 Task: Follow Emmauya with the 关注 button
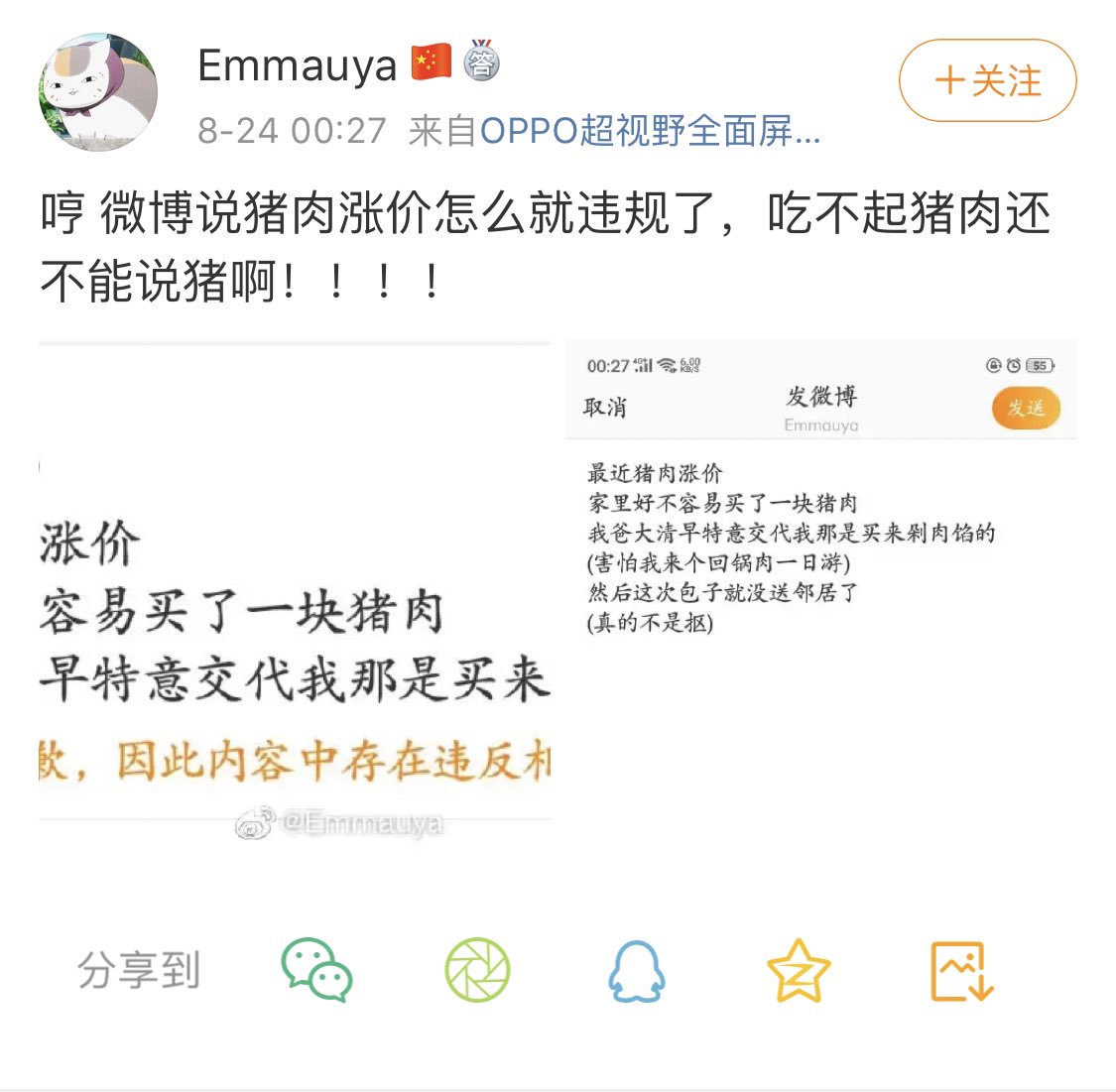987,81
